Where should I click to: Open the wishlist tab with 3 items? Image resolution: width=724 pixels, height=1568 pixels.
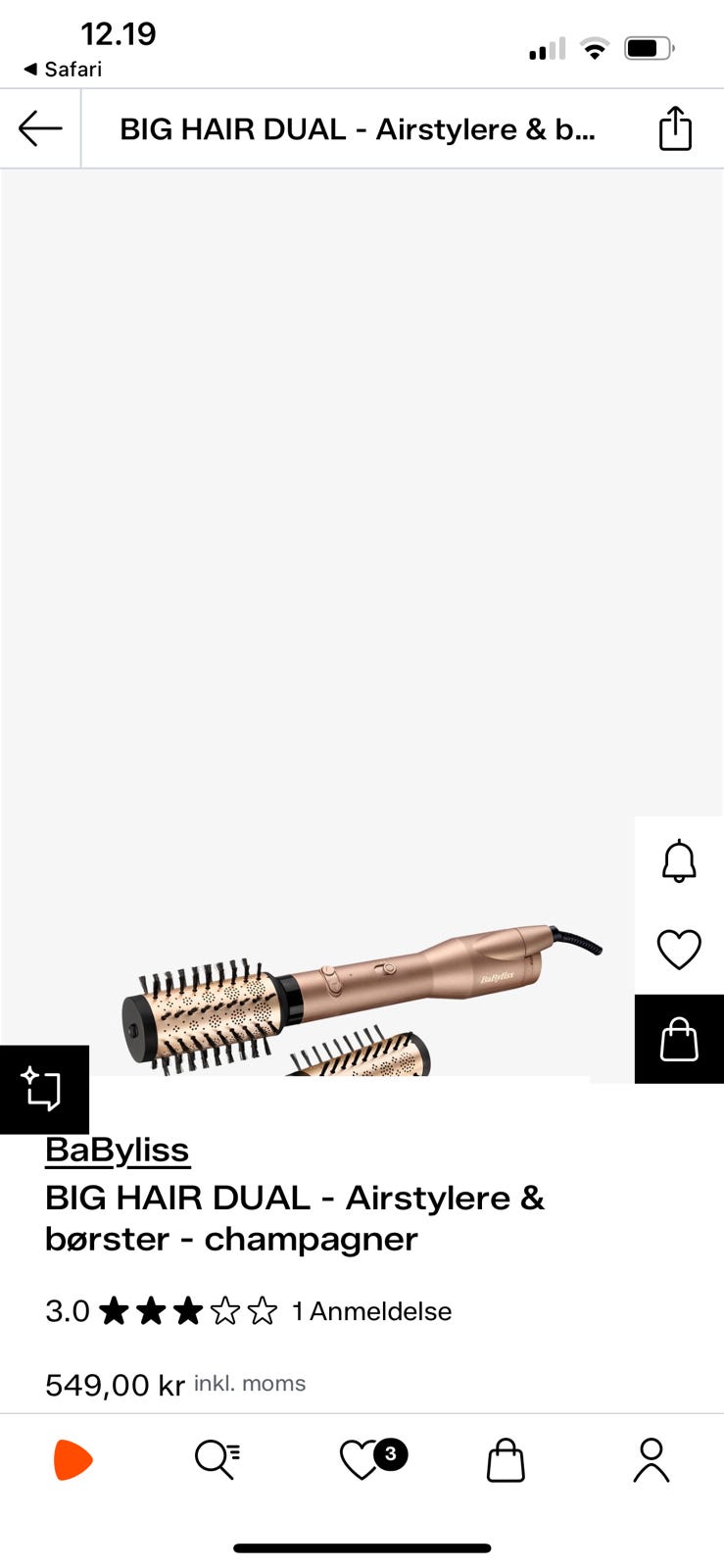tap(362, 1460)
